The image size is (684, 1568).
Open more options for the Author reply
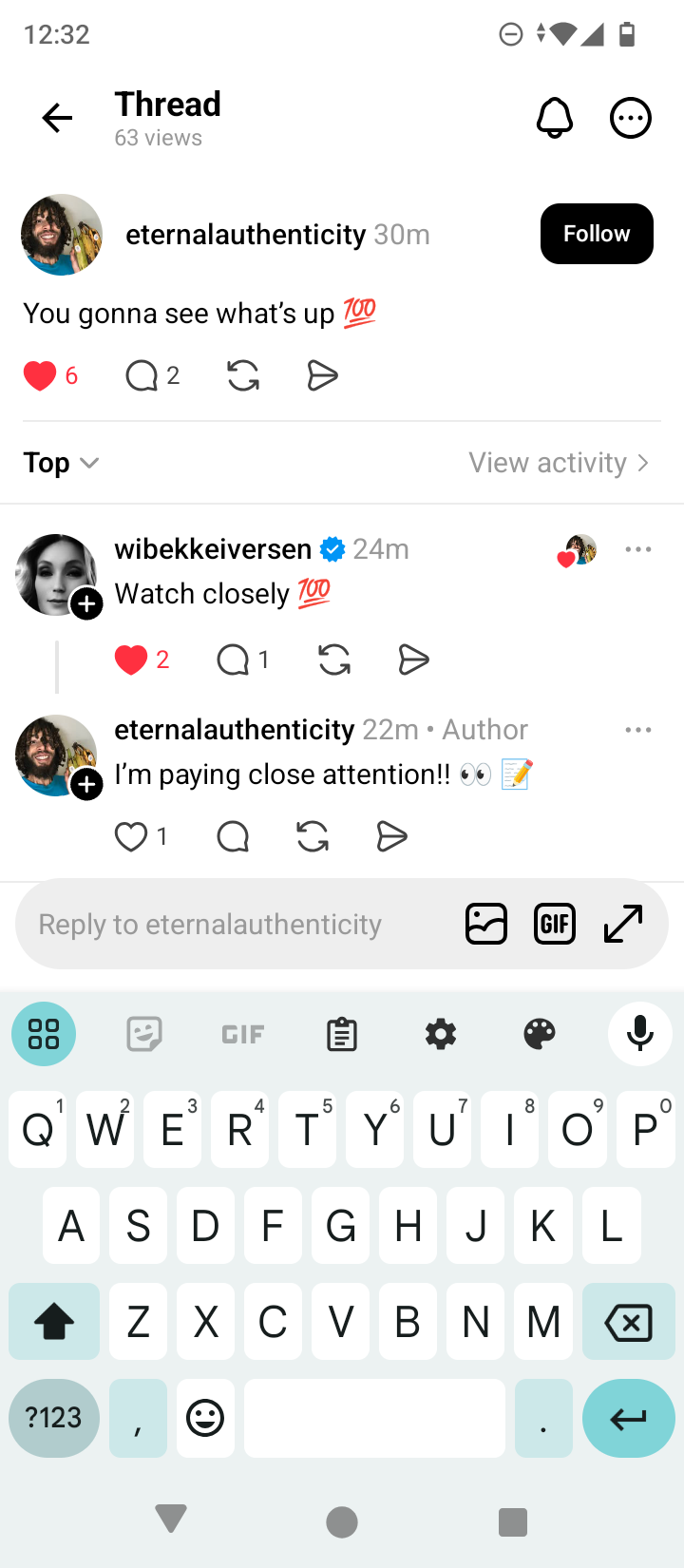tap(638, 730)
